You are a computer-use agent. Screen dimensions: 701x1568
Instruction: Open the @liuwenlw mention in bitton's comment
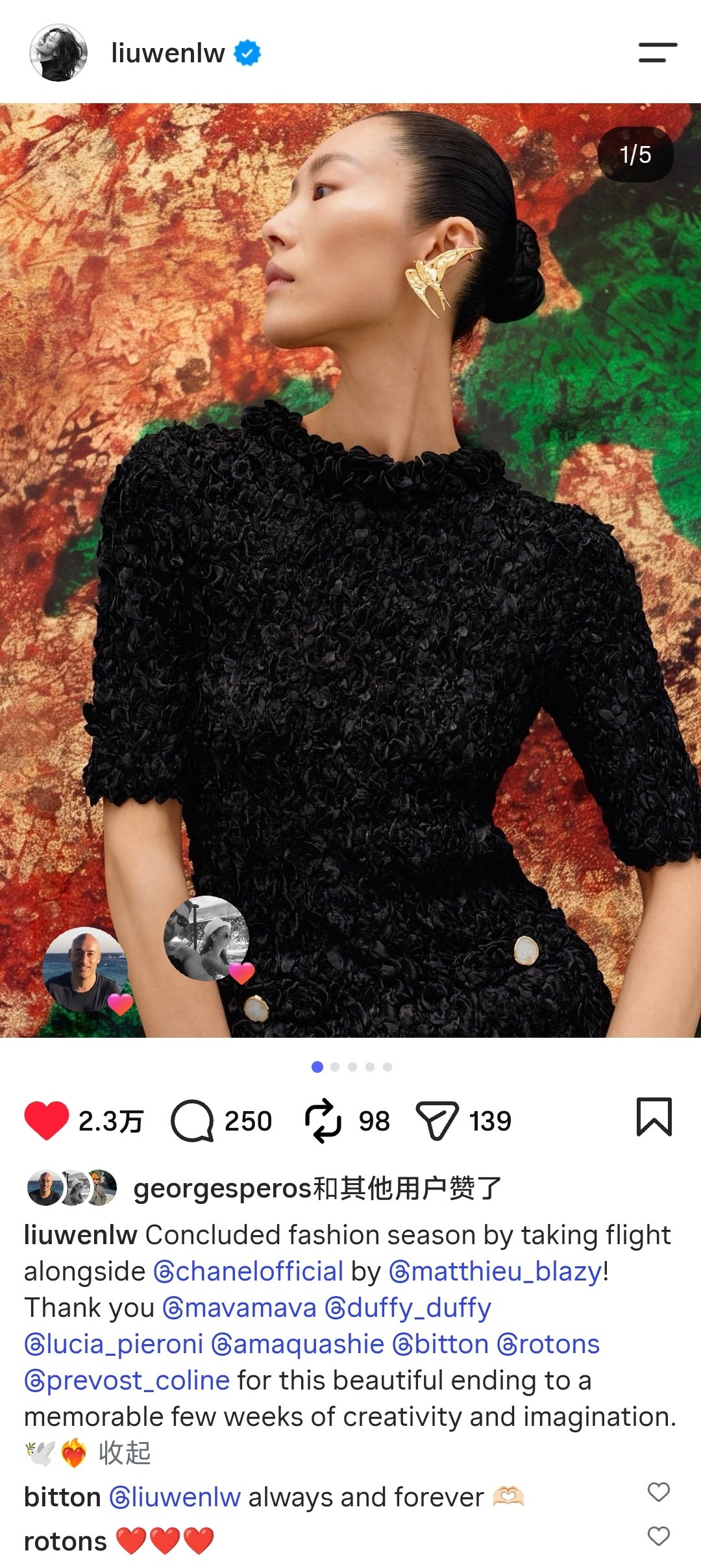(x=175, y=1497)
